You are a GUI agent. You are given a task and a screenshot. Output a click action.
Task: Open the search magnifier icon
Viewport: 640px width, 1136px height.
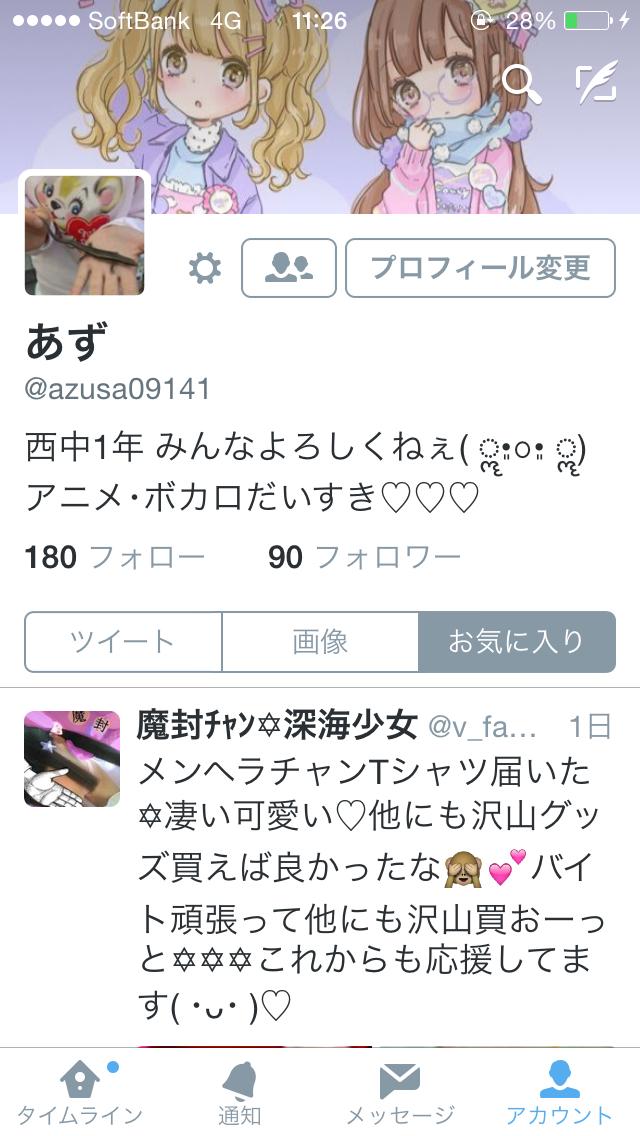[521, 83]
